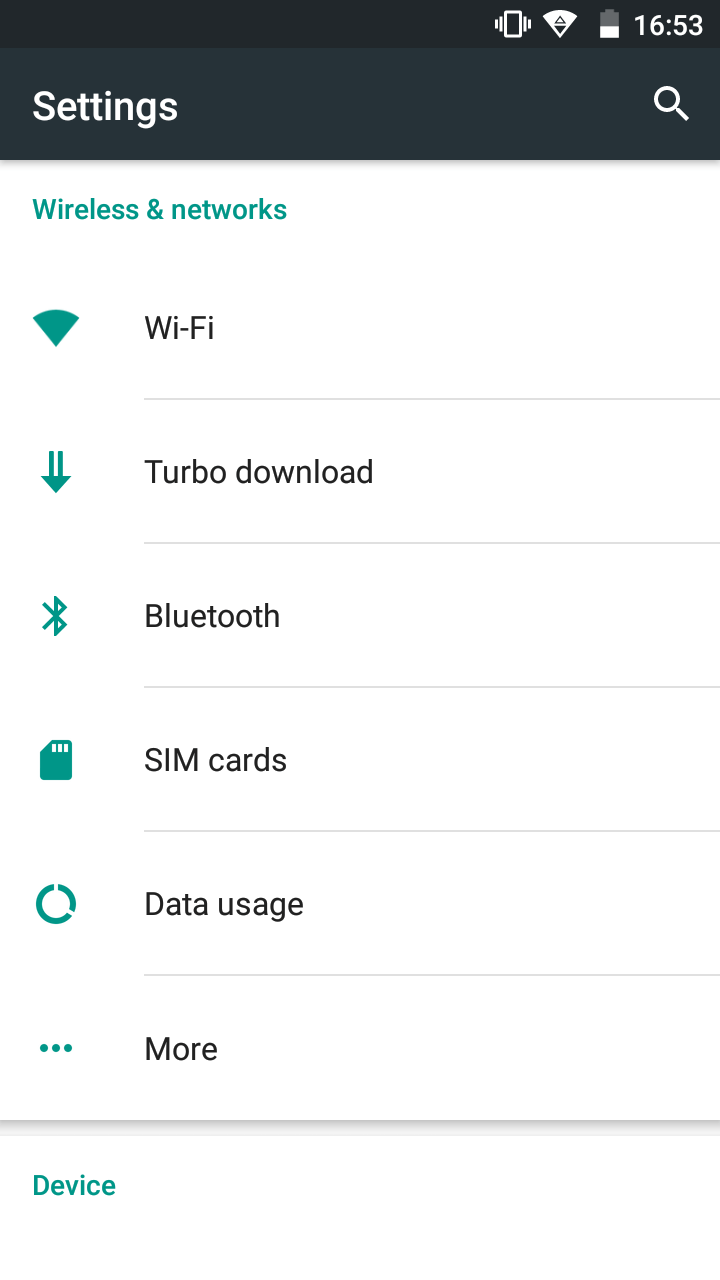The image size is (720, 1280).
Task: View Data usage
Action: click(360, 904)
